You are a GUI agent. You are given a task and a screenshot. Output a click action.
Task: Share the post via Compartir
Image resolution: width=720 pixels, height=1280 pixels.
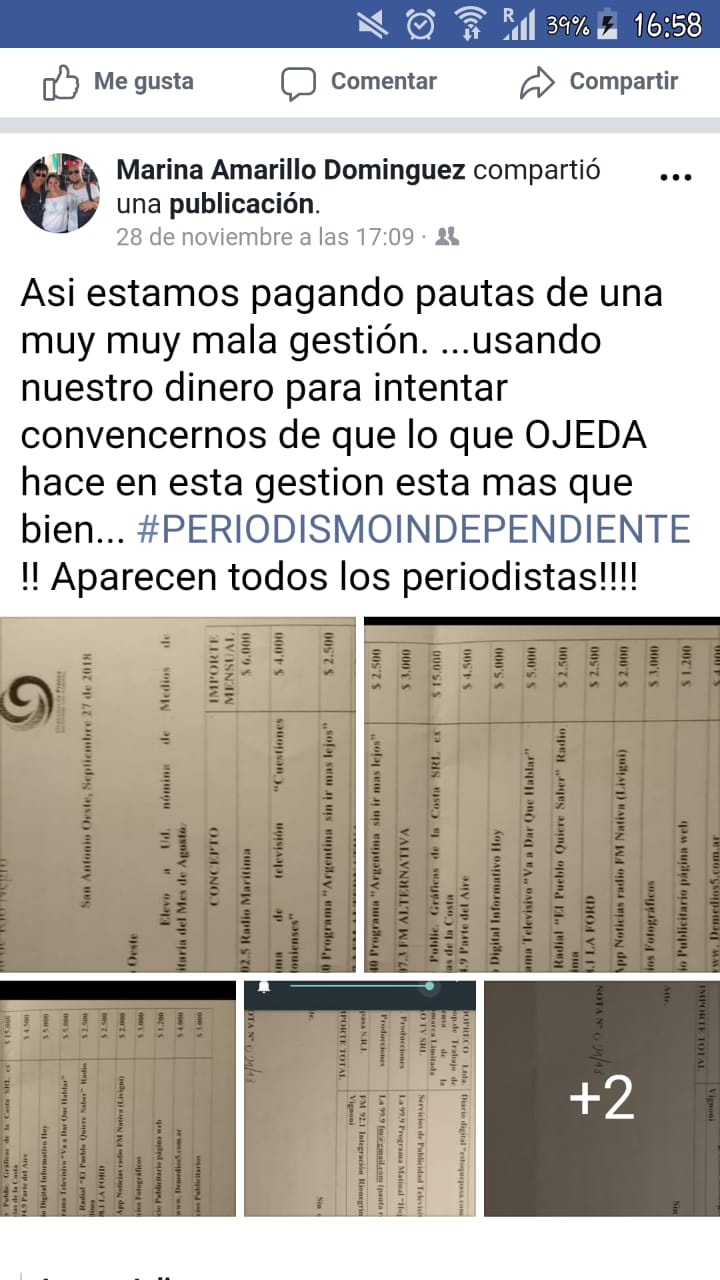coord(598,82)
